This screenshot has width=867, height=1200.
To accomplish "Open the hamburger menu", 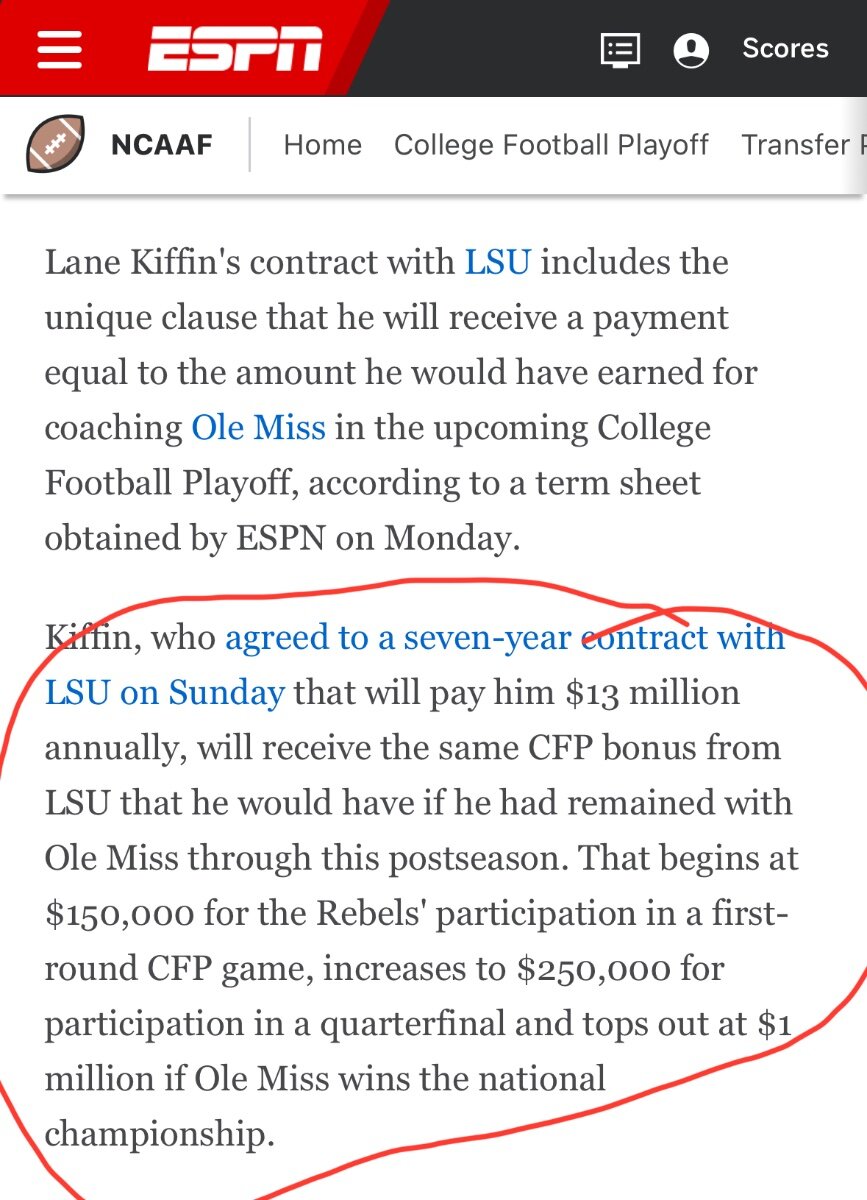I will pos(59,48).
